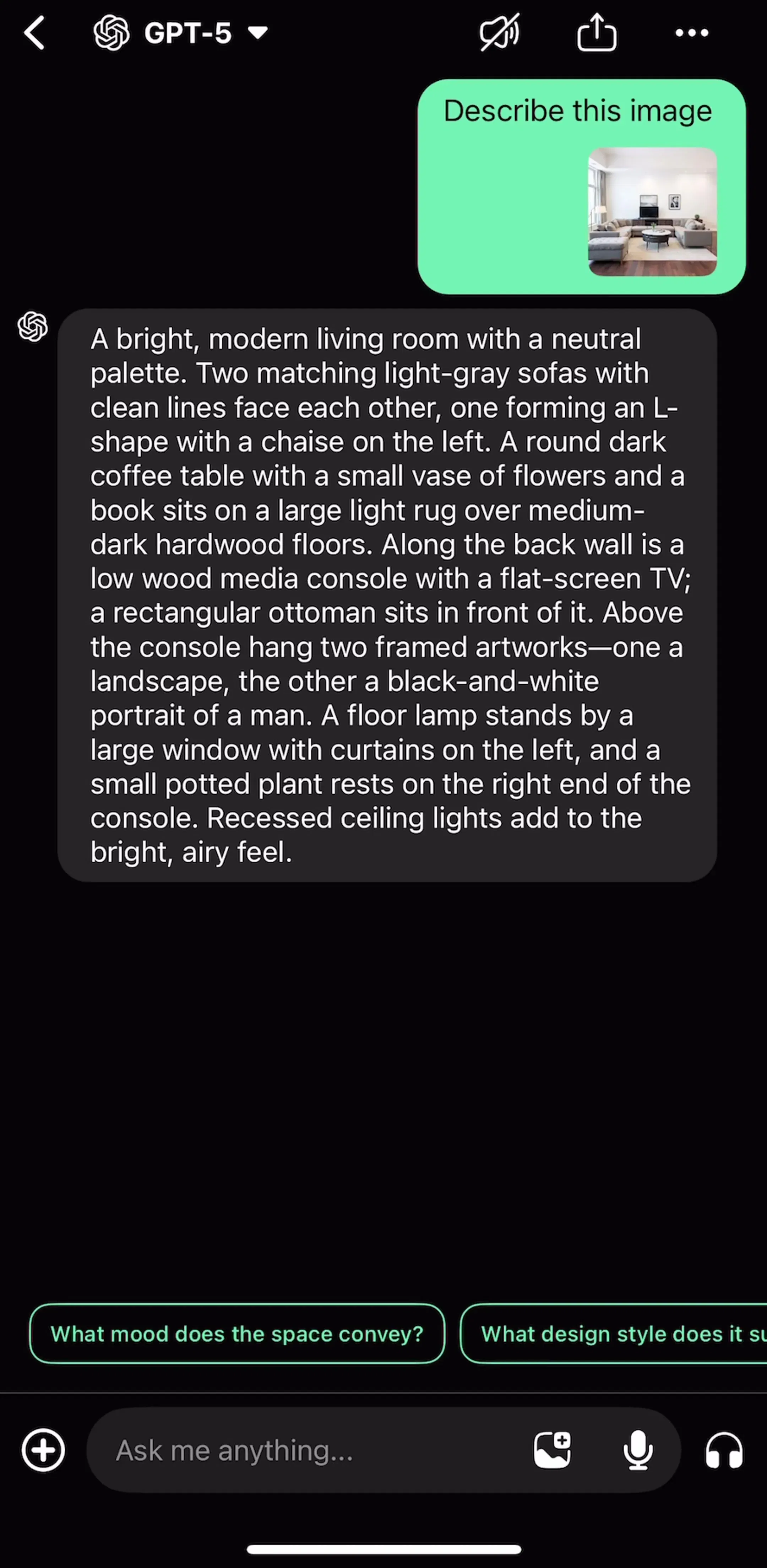Screen dimensions: 767x1568
Task: Open the three-dot overflow menu
Action: click(692, 33)
